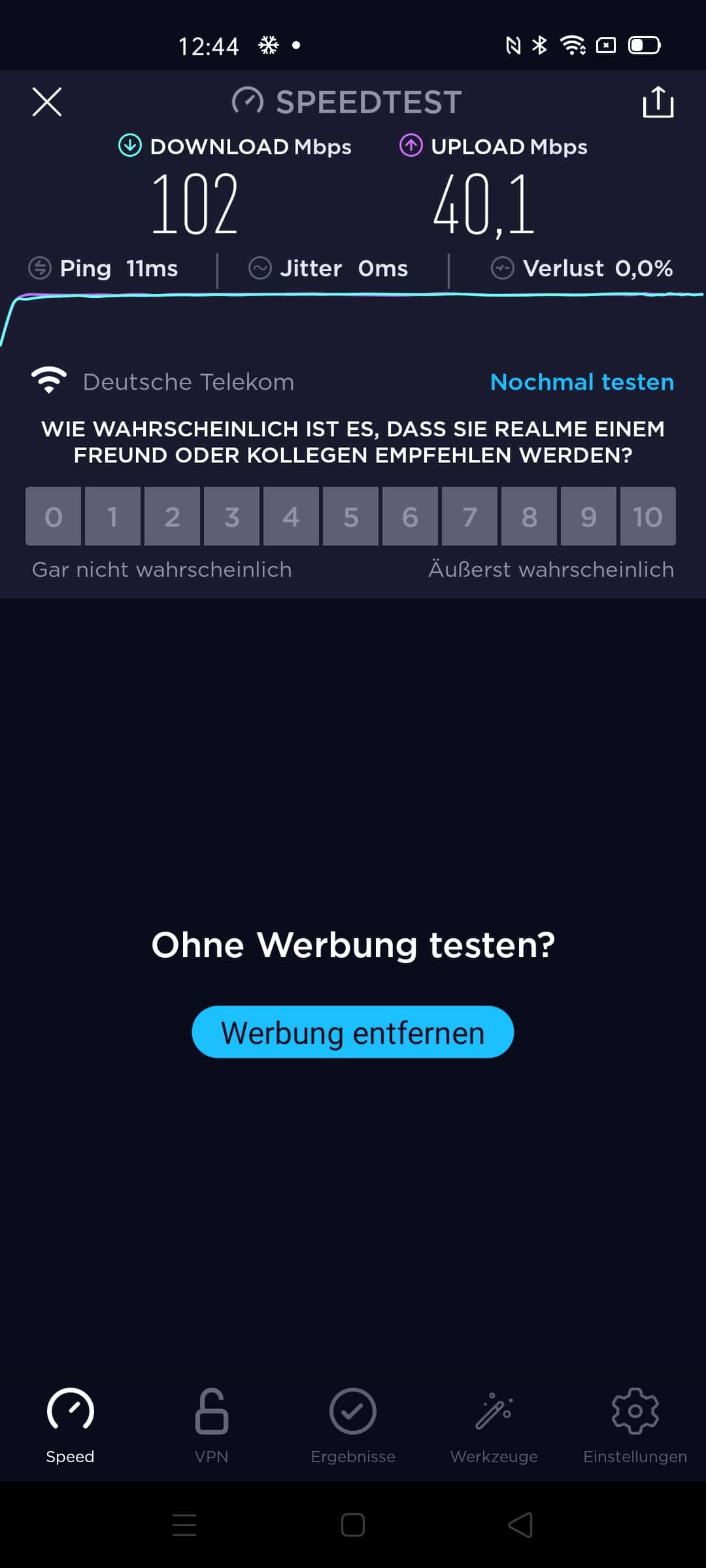Go back using the system back button
706x1568 pixels.
coord(520,1526)
